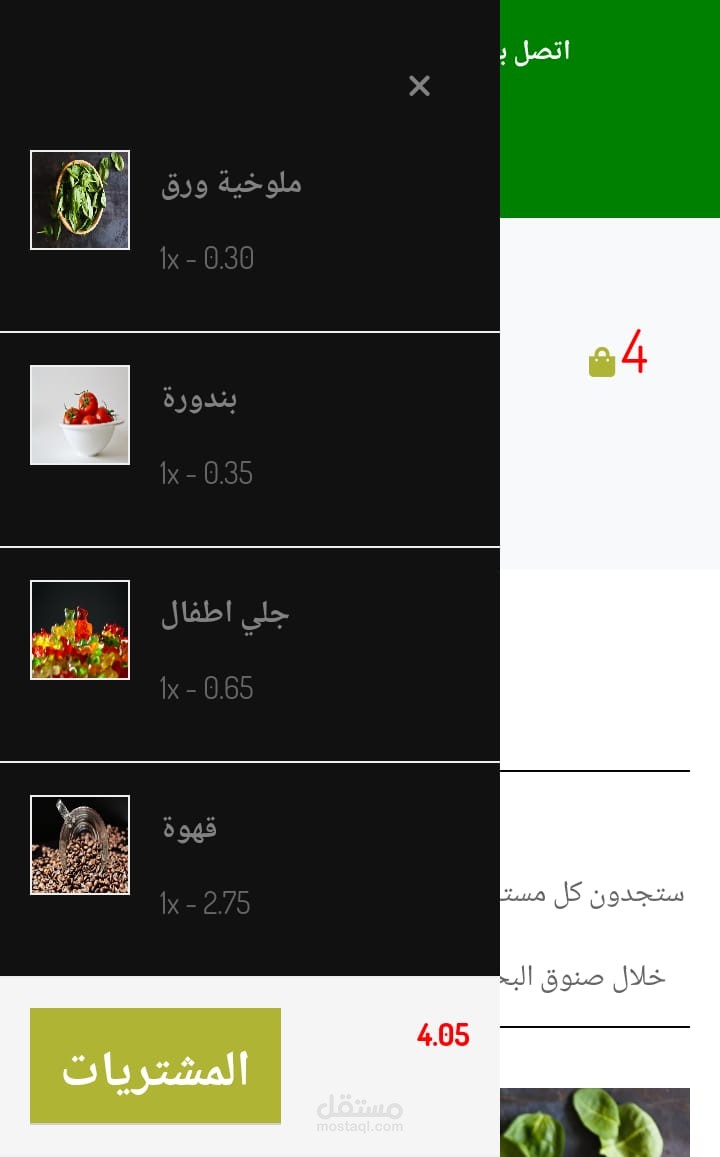This screenshot has width=720, height=1157.
Task: Close the cart side panel
Action: point(419,86)
